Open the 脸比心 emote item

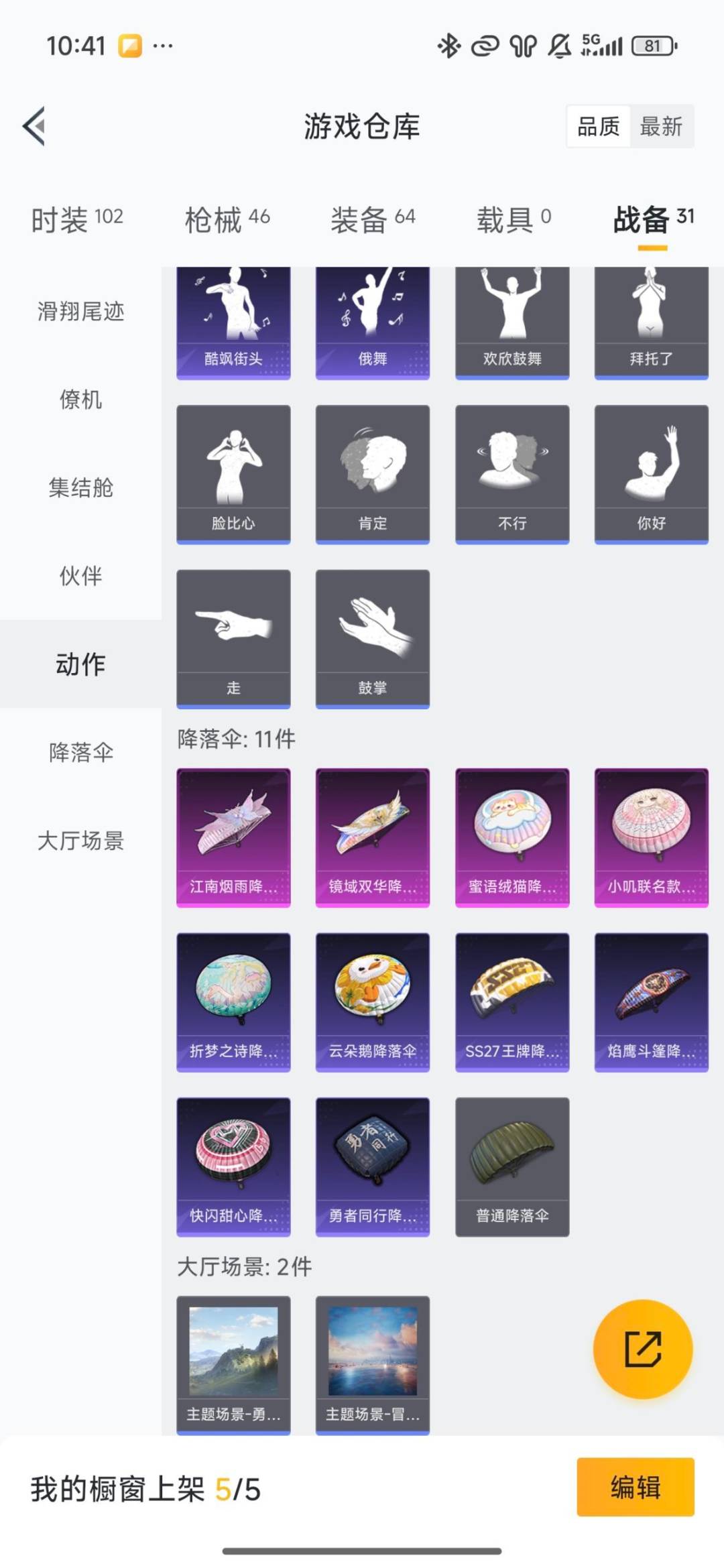pos(233,473)
